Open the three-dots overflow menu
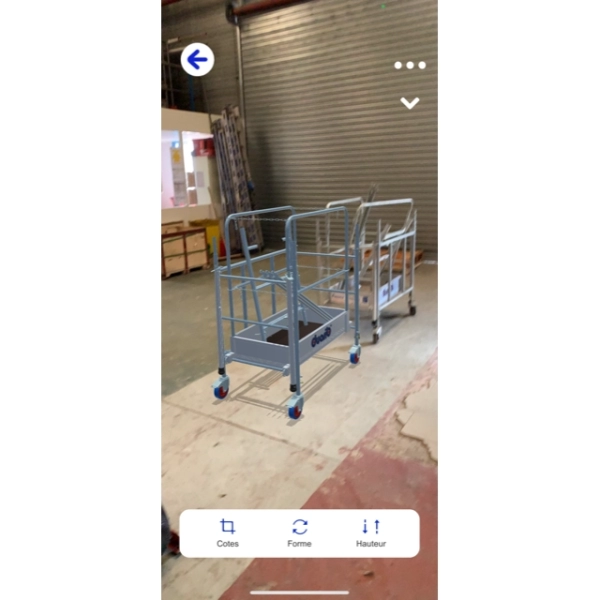The image size is (600, 600). pos(409,65)
